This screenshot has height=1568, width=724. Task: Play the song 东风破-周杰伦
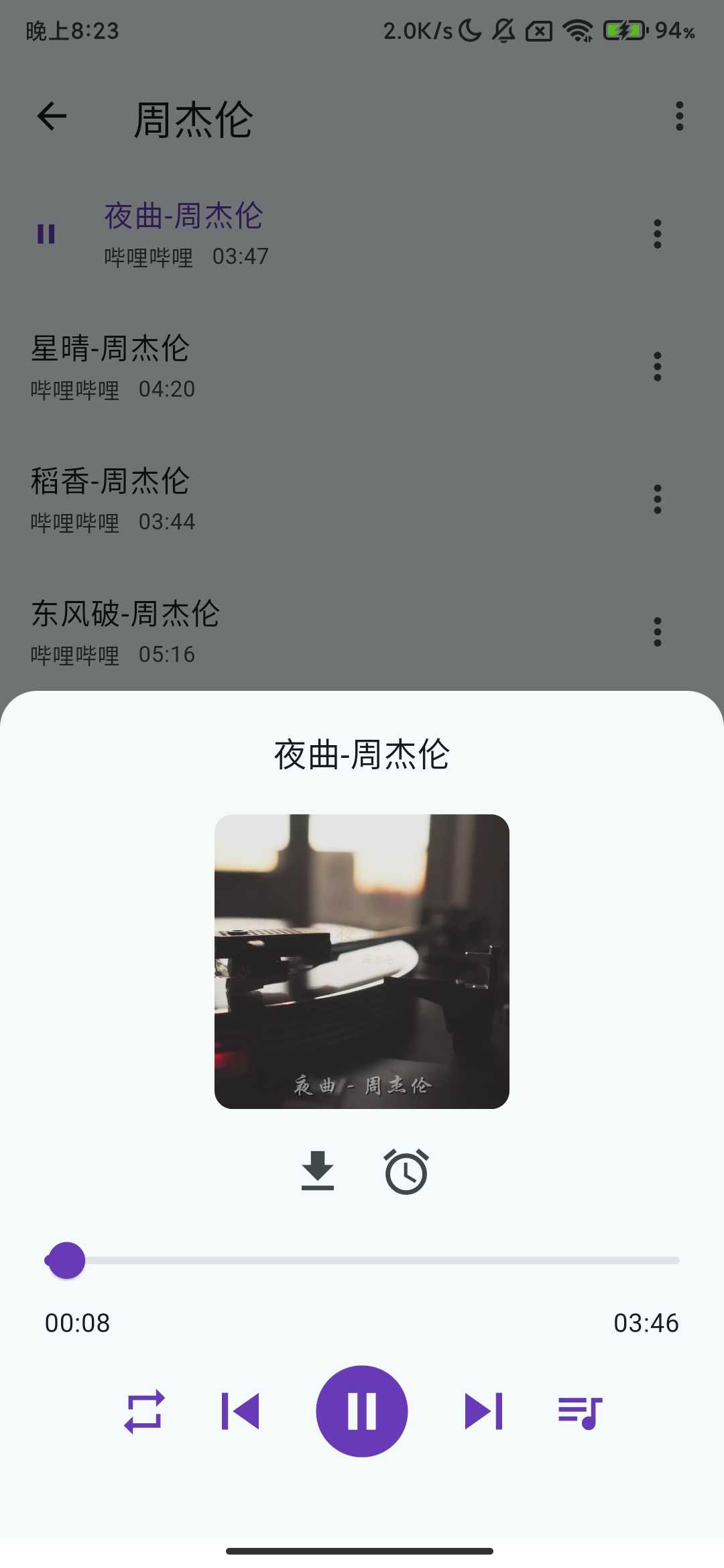click(268, 631)
